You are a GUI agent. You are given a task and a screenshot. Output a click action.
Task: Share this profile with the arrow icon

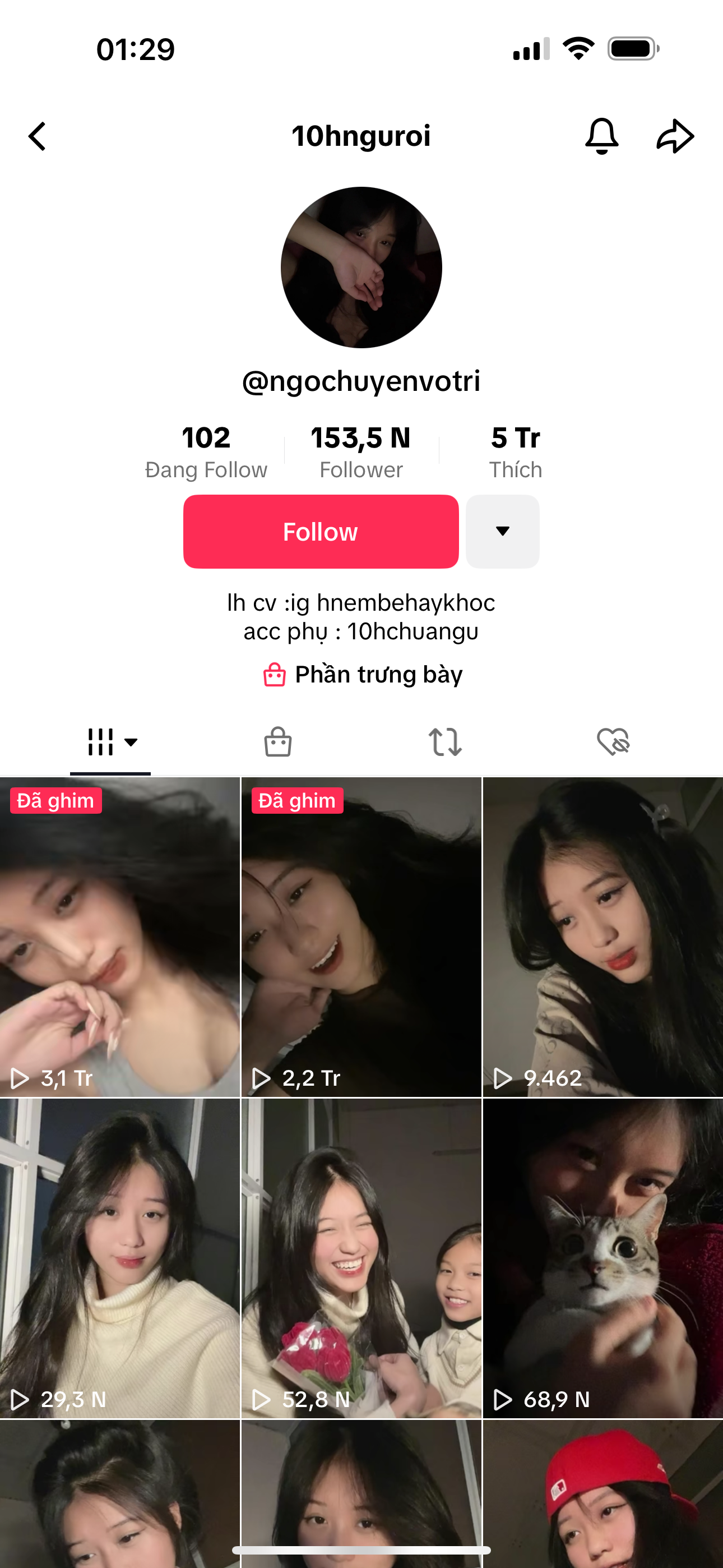pos(675,136)
